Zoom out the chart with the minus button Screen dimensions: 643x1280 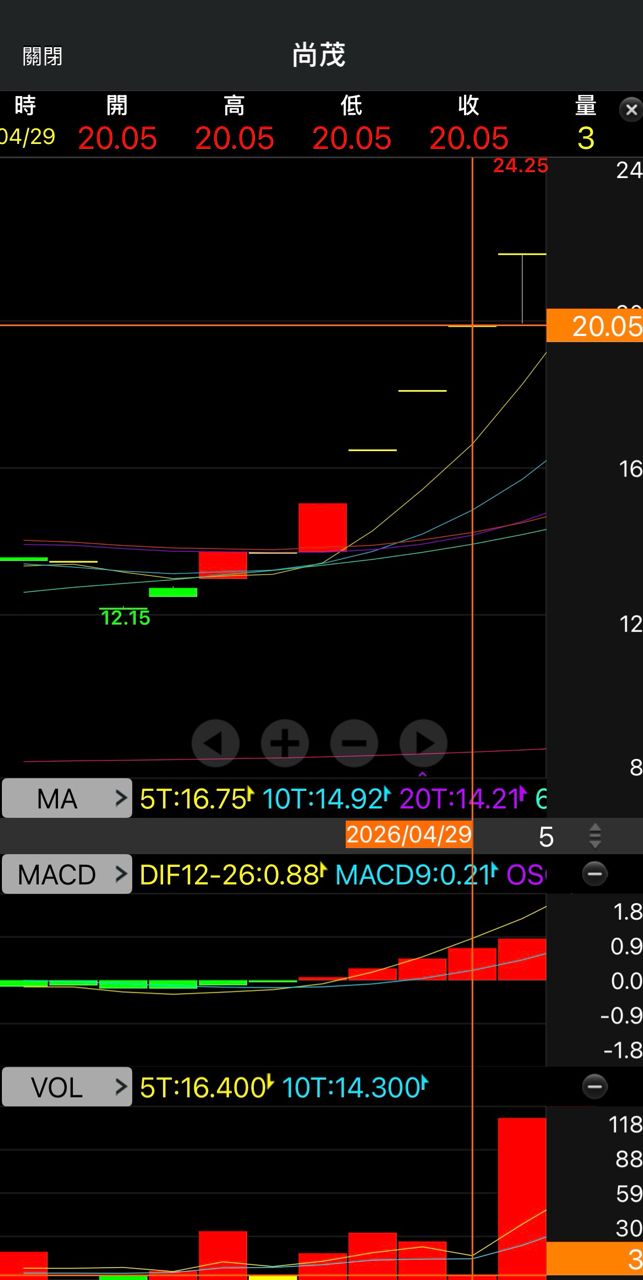pos(354,743)
